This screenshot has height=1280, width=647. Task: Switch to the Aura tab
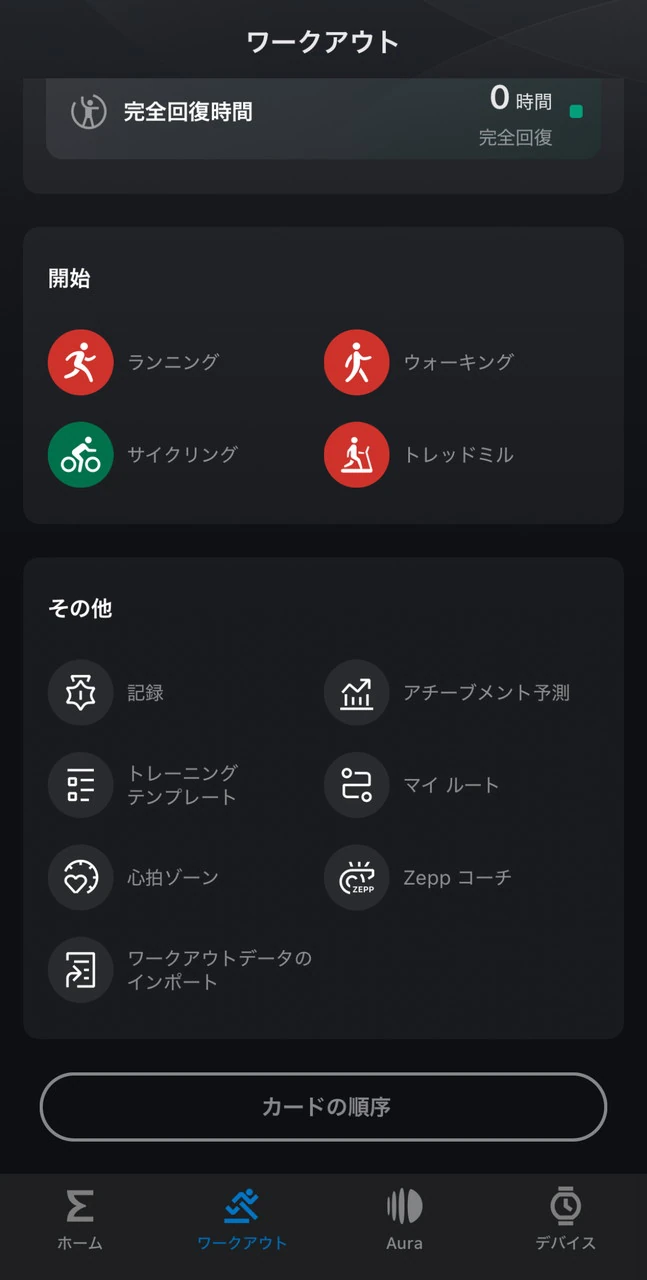tap(404, 1220)
